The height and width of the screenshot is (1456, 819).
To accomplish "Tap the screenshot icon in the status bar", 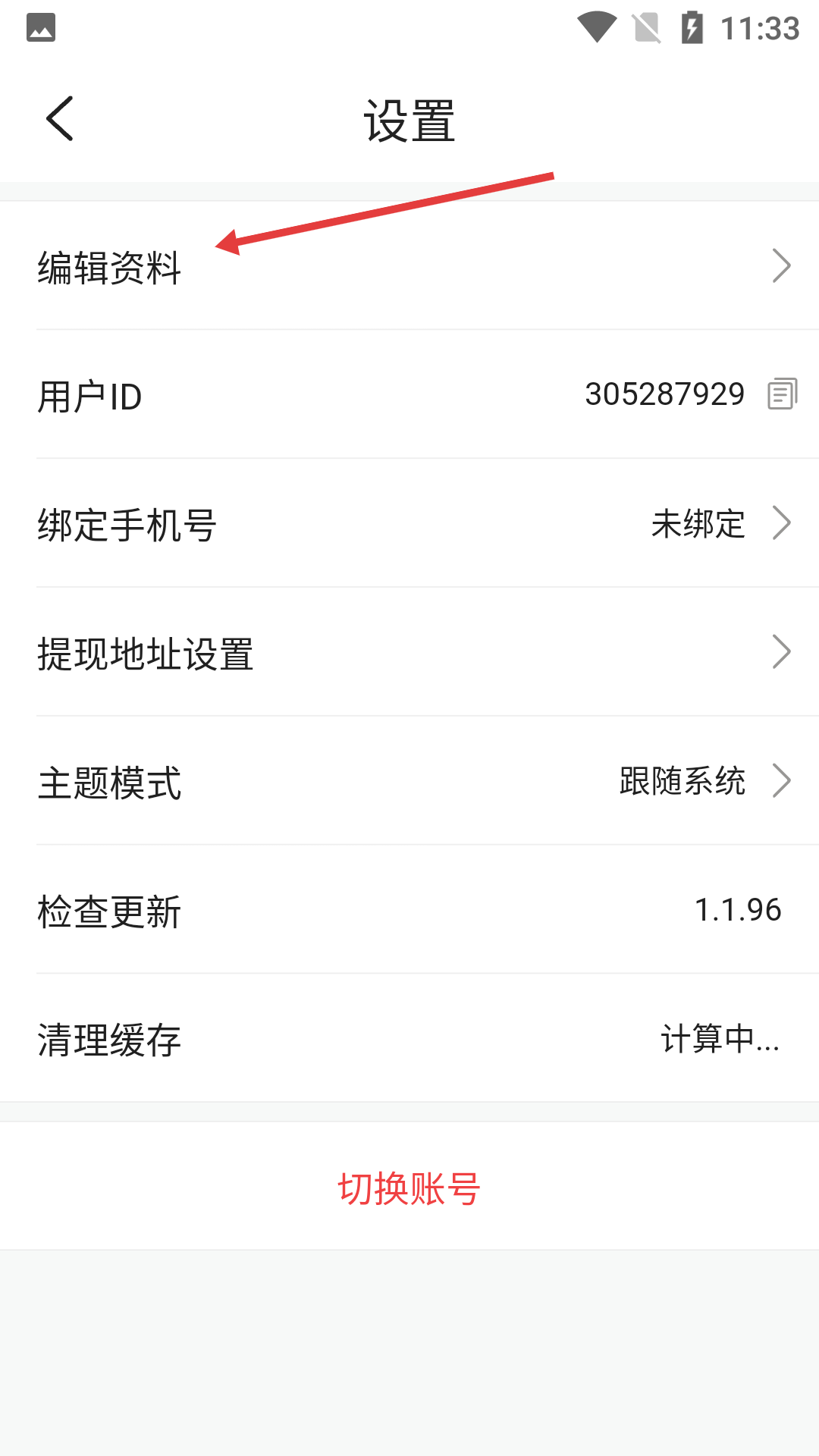I will point(42,26).
